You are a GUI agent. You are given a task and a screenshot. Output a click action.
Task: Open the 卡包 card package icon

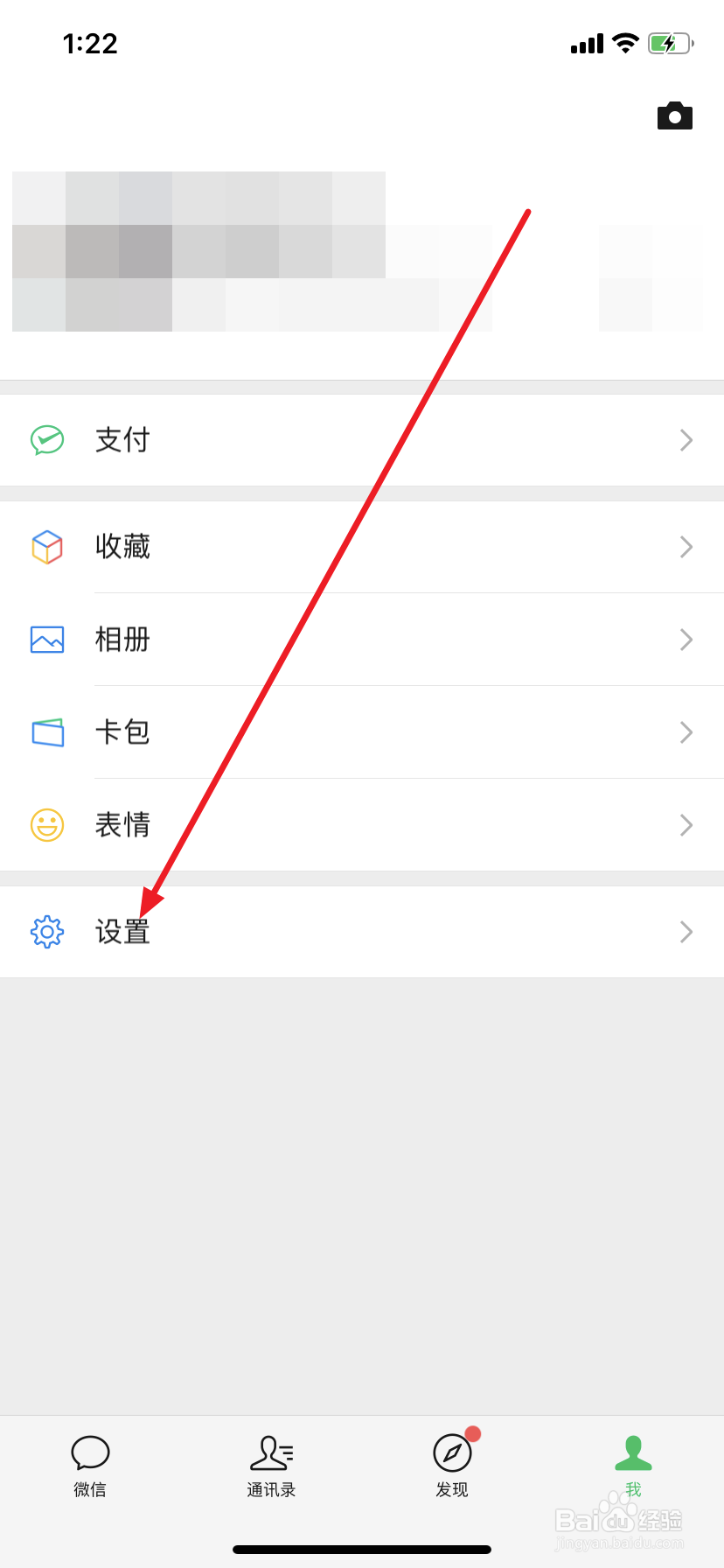(46, 732)
